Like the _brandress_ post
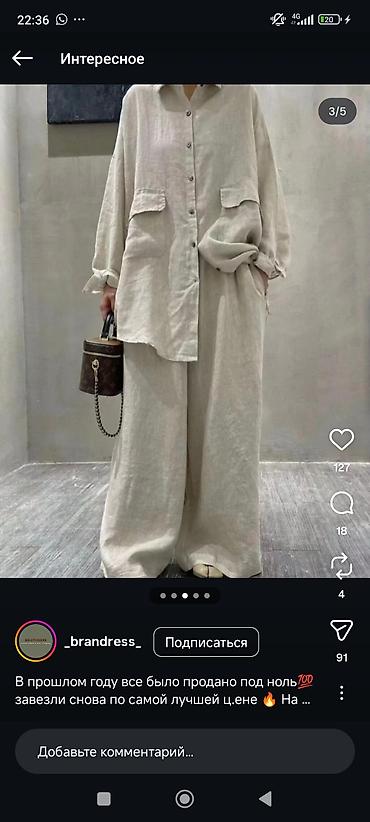 pos(342,440)
